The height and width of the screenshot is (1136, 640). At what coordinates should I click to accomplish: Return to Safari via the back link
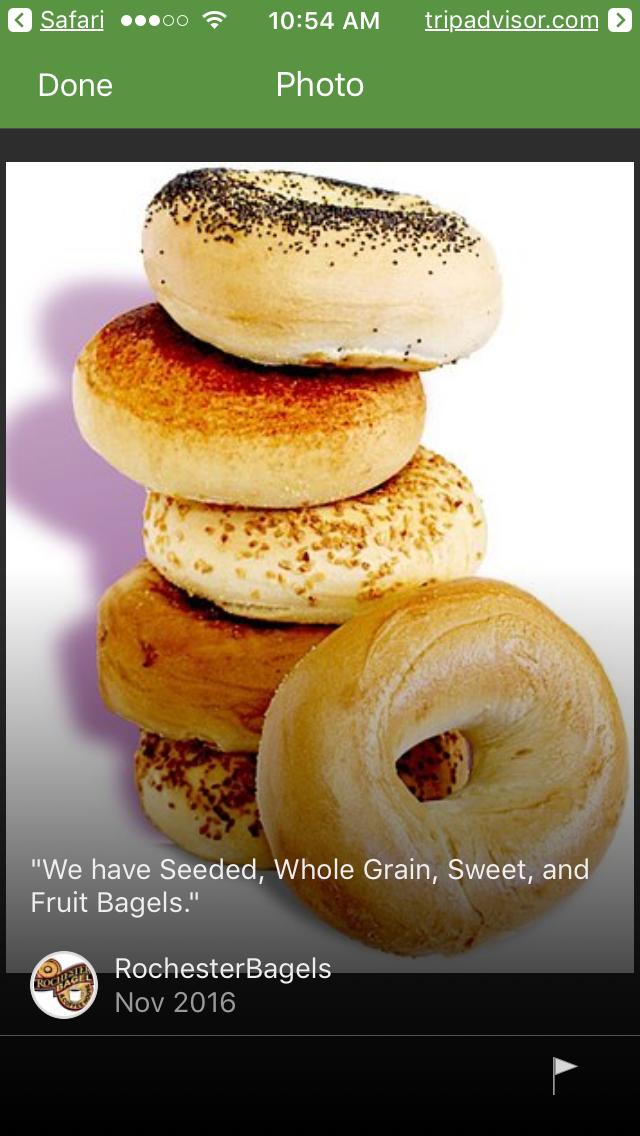57,21
